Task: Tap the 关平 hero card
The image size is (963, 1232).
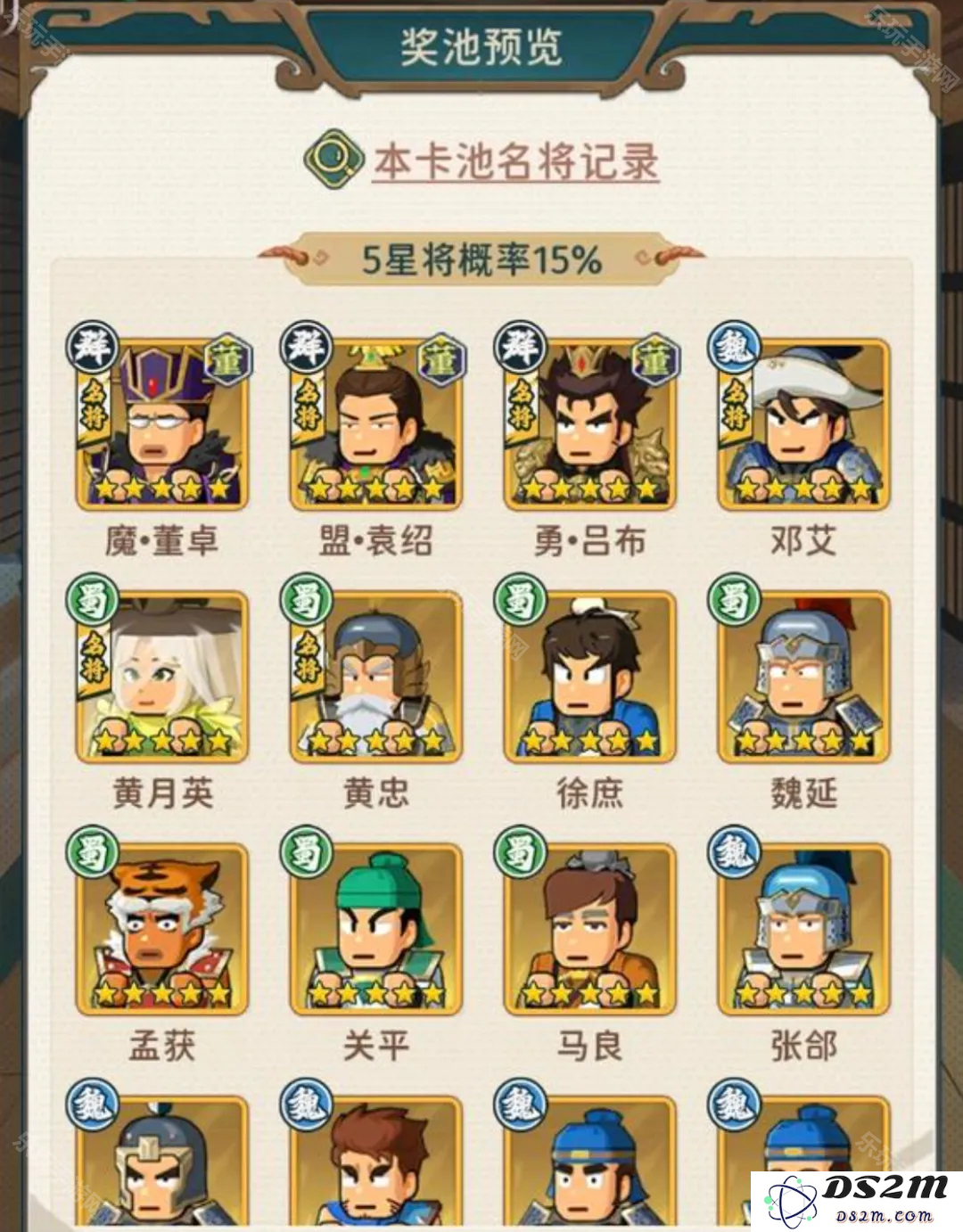Action: (375, 930)
